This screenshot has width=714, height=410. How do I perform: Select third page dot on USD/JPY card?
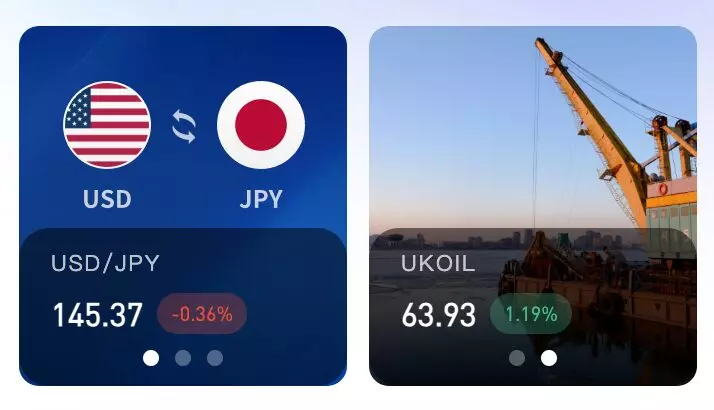tap(215, 358)
